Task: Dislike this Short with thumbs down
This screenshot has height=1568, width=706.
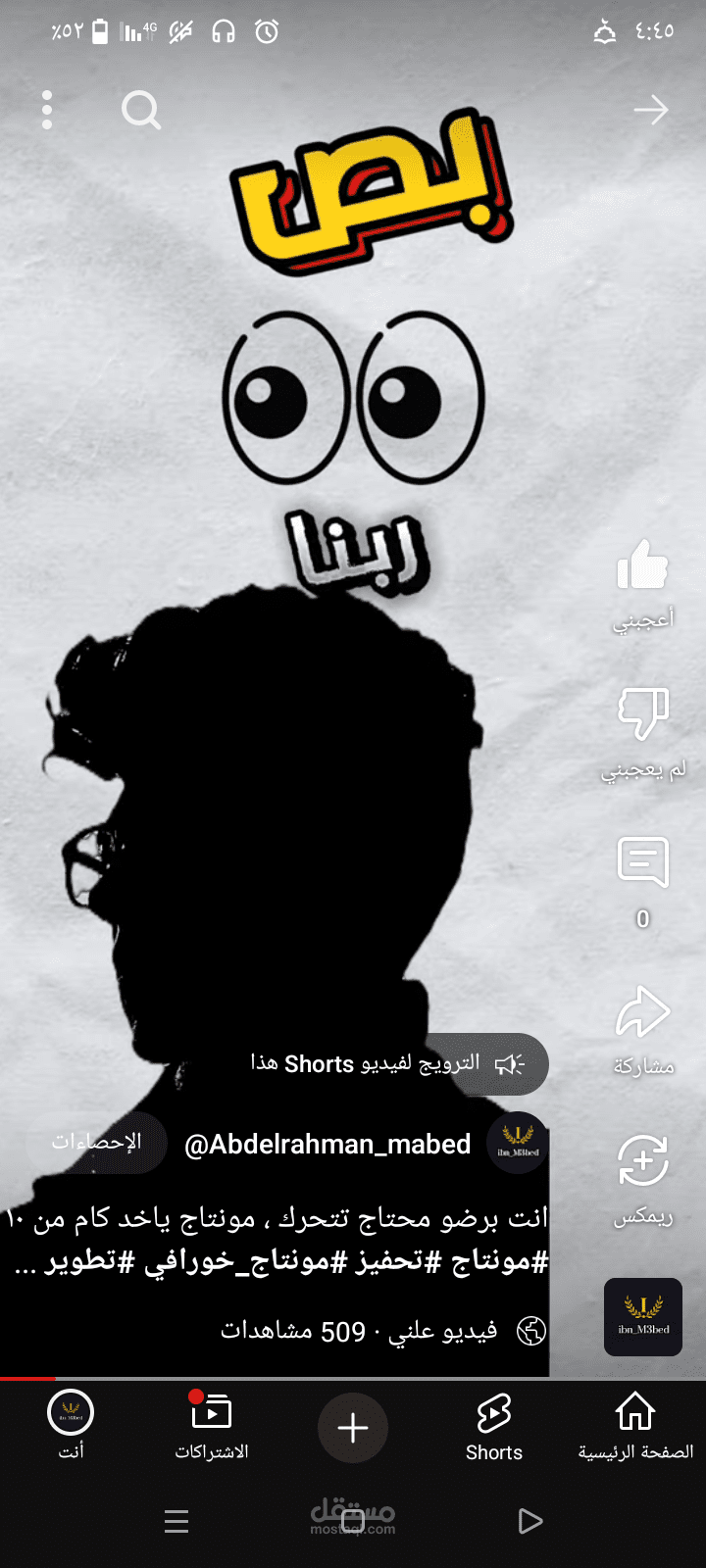Action: coord(643,734)
